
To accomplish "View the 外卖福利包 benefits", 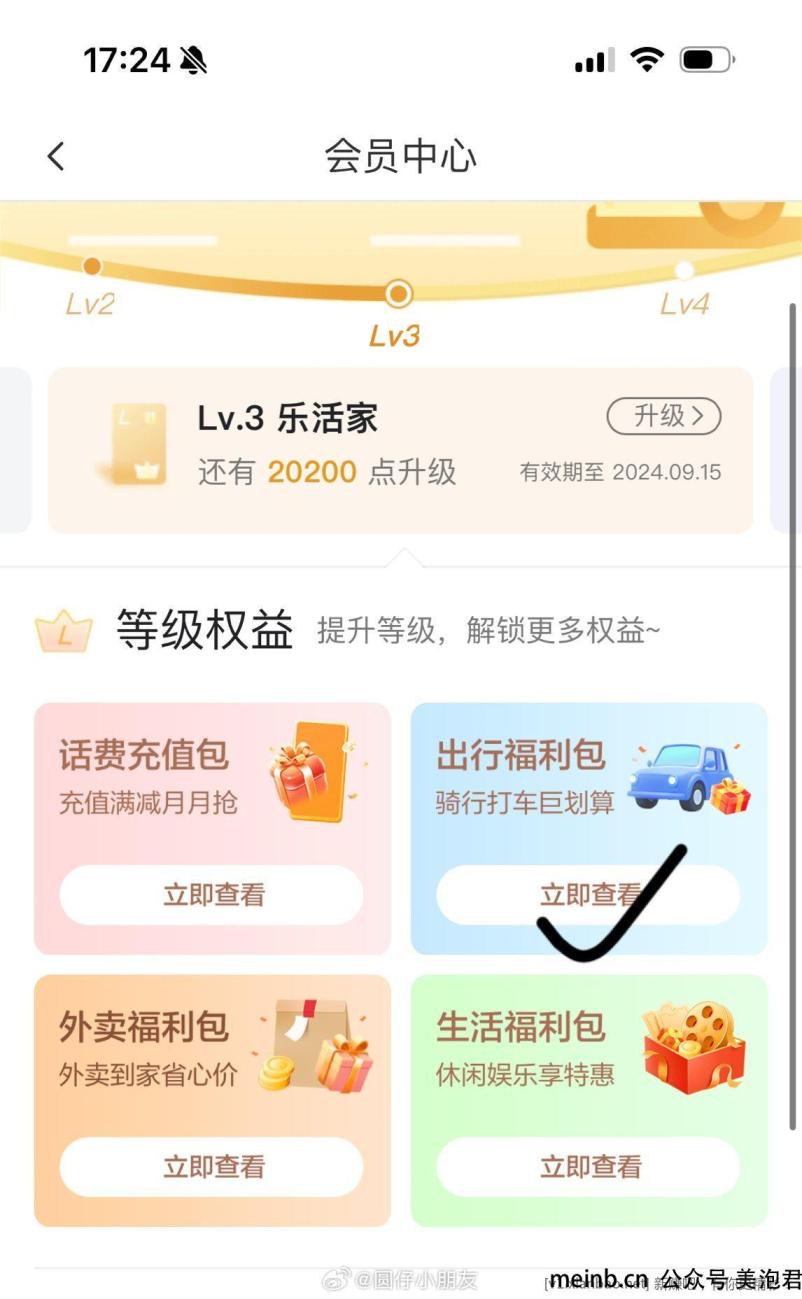I will (x=211, y=1166).
